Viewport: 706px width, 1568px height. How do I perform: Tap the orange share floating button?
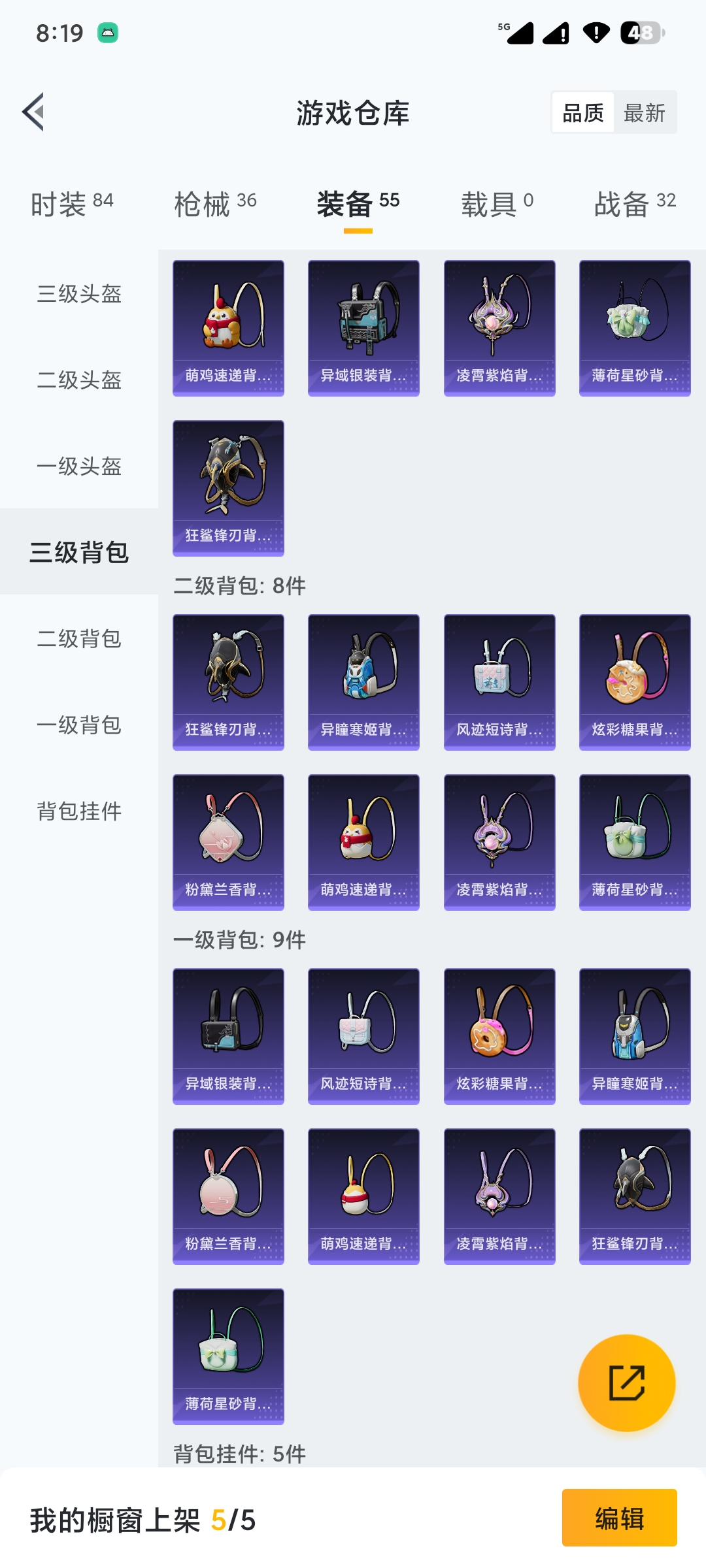point(626,1382)
